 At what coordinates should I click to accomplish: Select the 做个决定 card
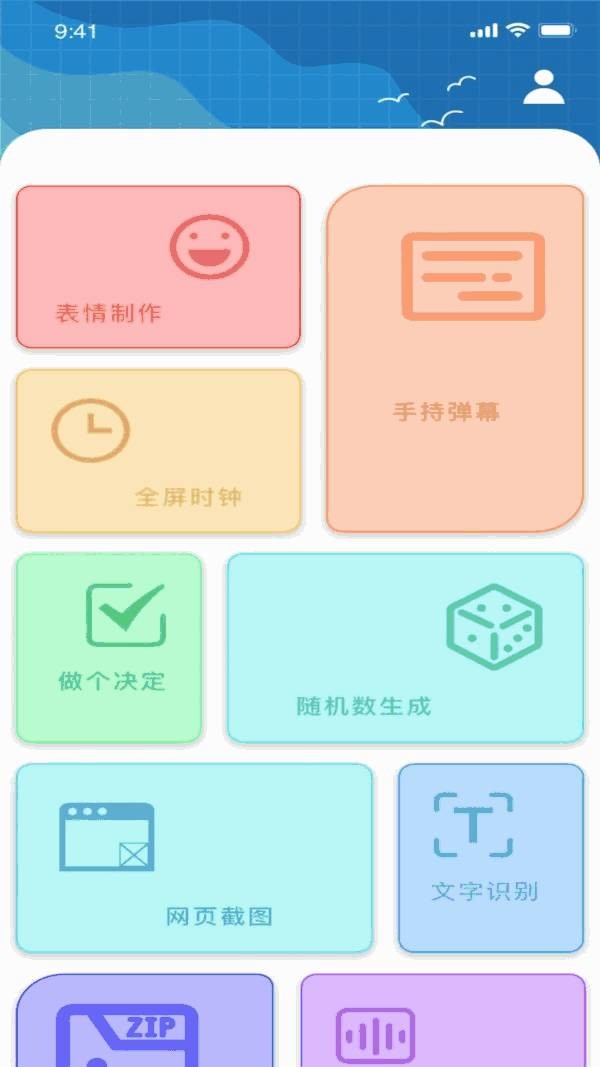pyautogui.click(x=109, y=648)
